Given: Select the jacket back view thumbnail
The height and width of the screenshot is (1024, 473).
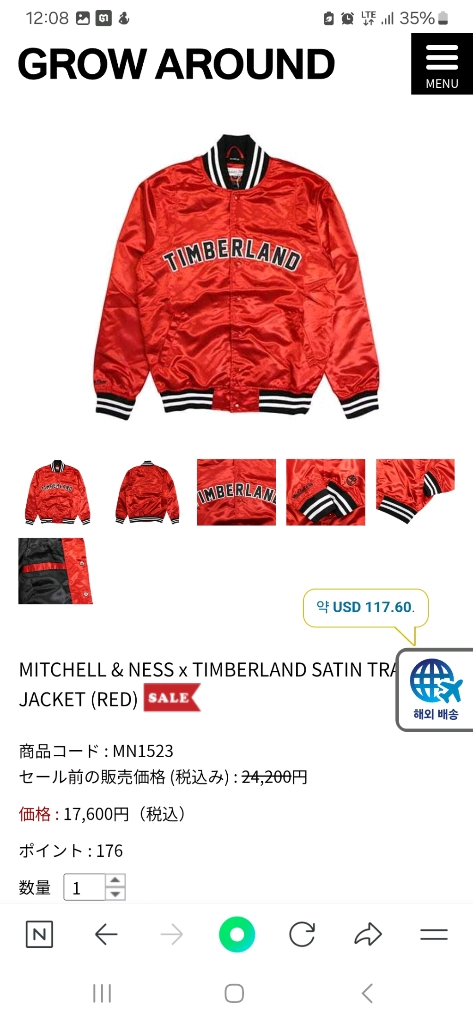Looking at the screenshot, I should click(147, 492).
